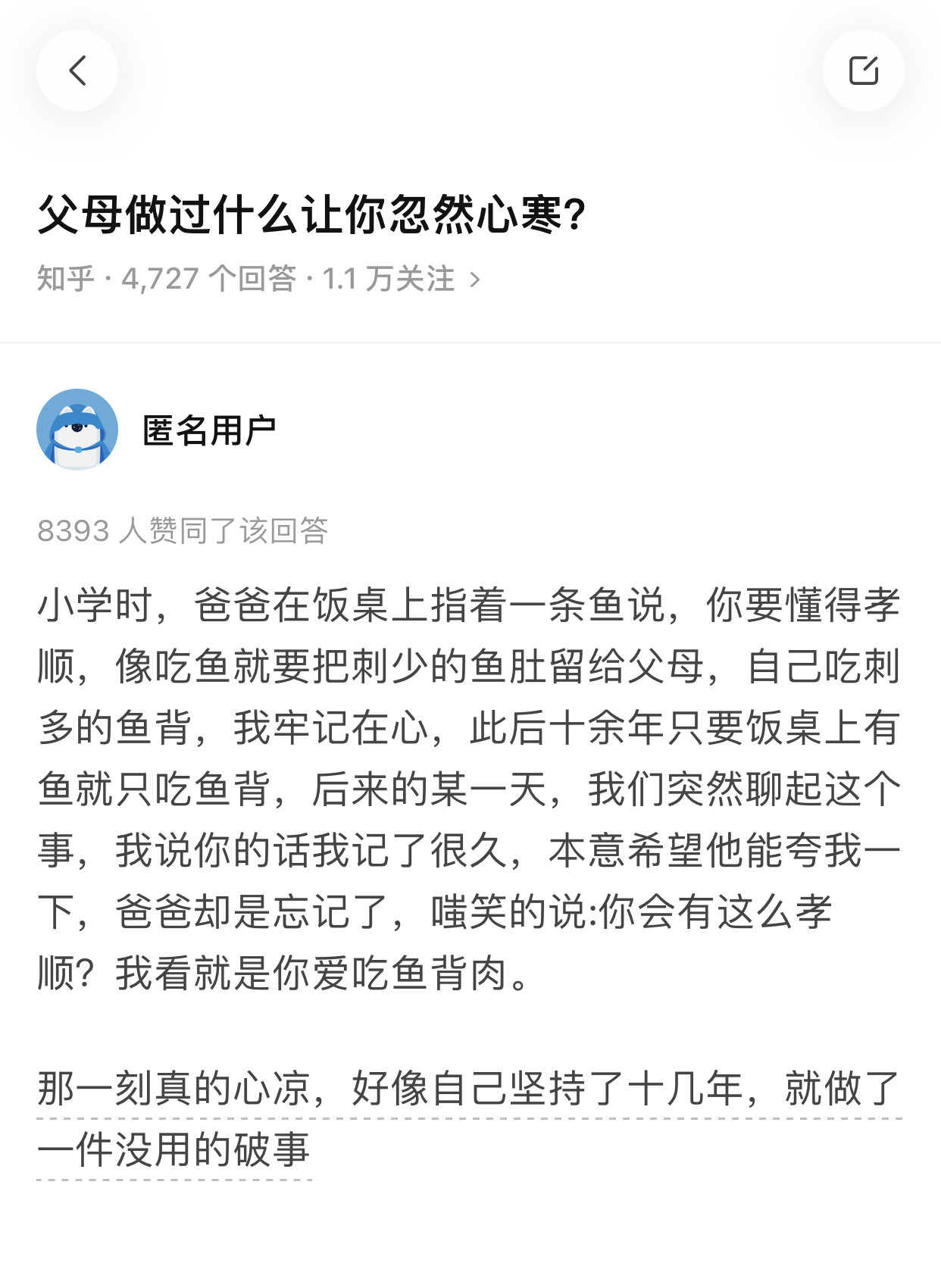Viewport: 941px width, 1288px height.
Task: Tap "8393 人赞同了该回答" text
Action: 188,530
